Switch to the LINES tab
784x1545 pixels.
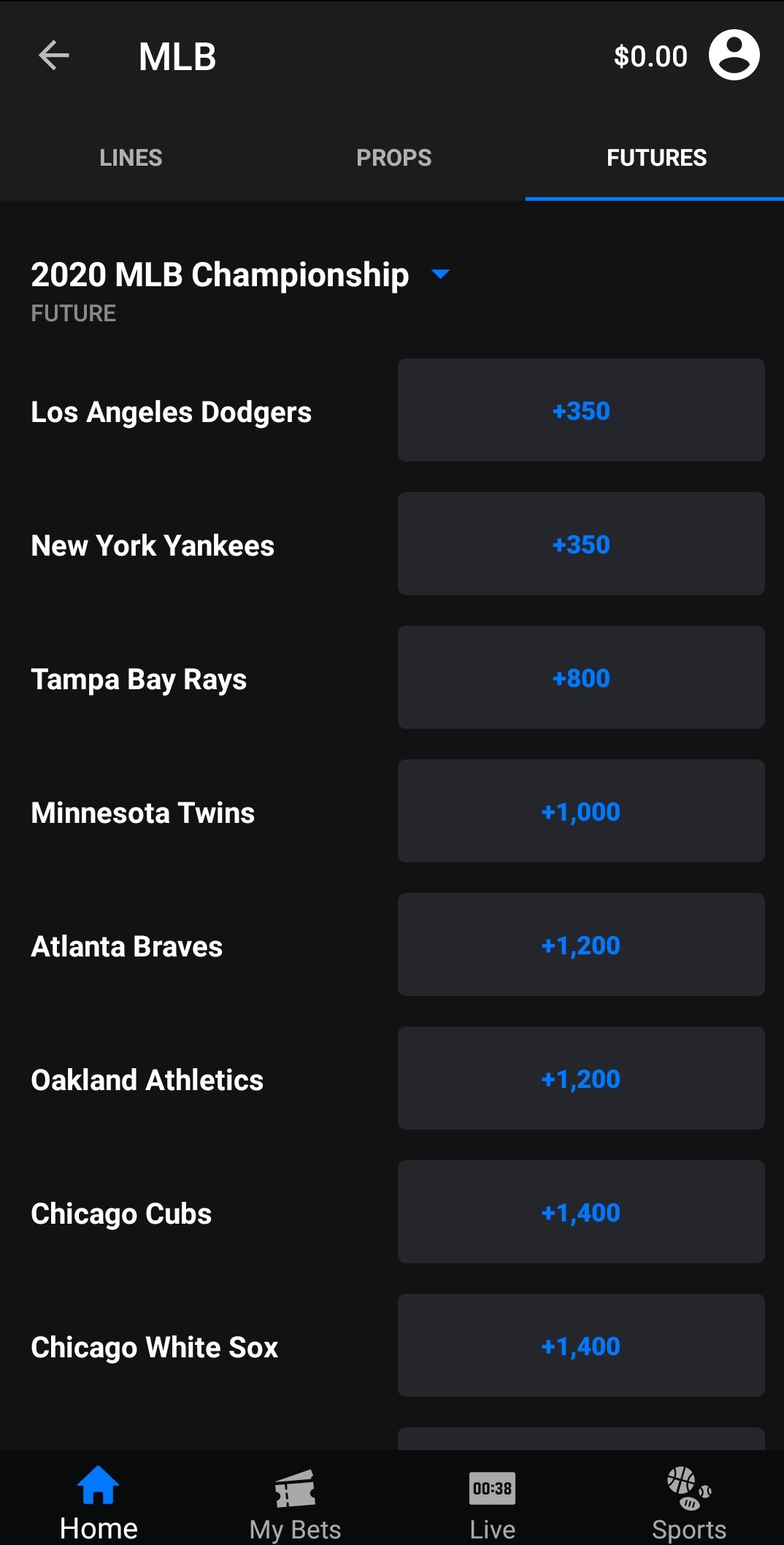pyautogui.click(x=131, y=158)
